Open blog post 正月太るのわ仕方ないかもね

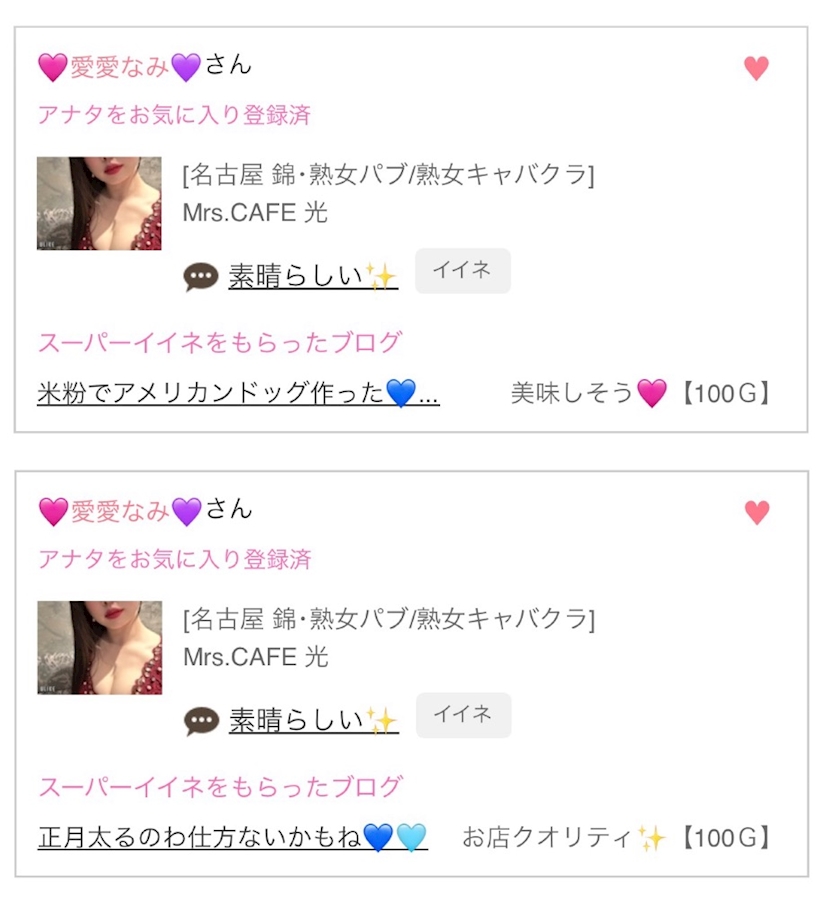pos(232,838)
